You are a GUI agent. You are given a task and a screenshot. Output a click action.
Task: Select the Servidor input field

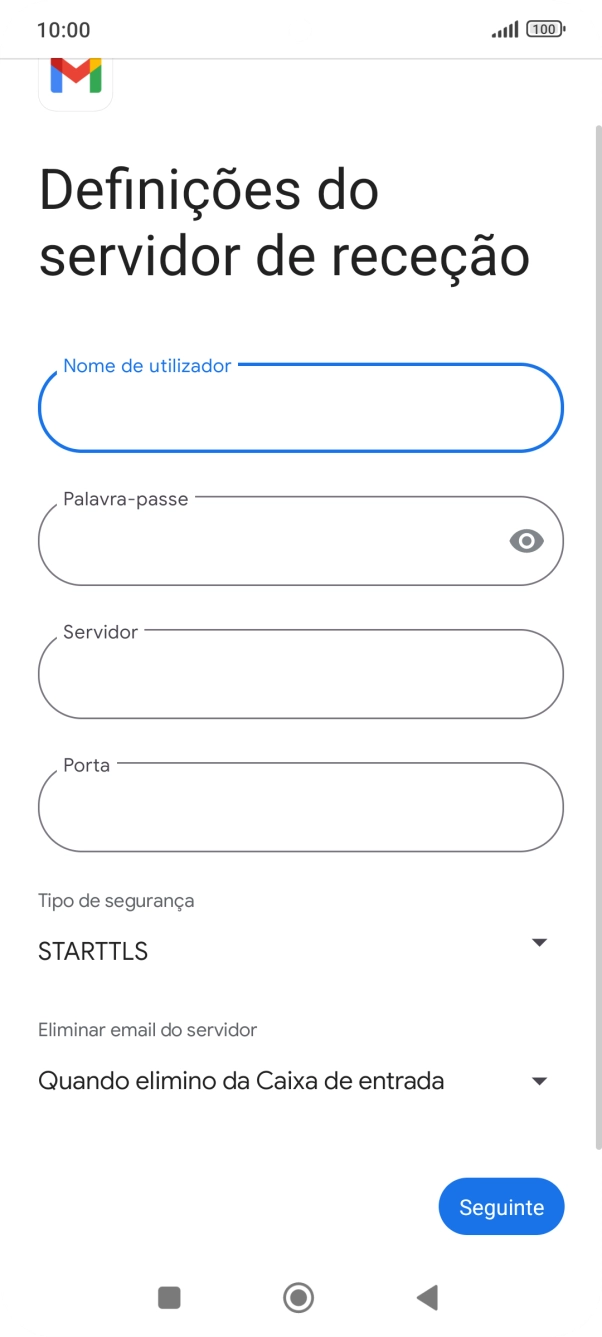300,674
